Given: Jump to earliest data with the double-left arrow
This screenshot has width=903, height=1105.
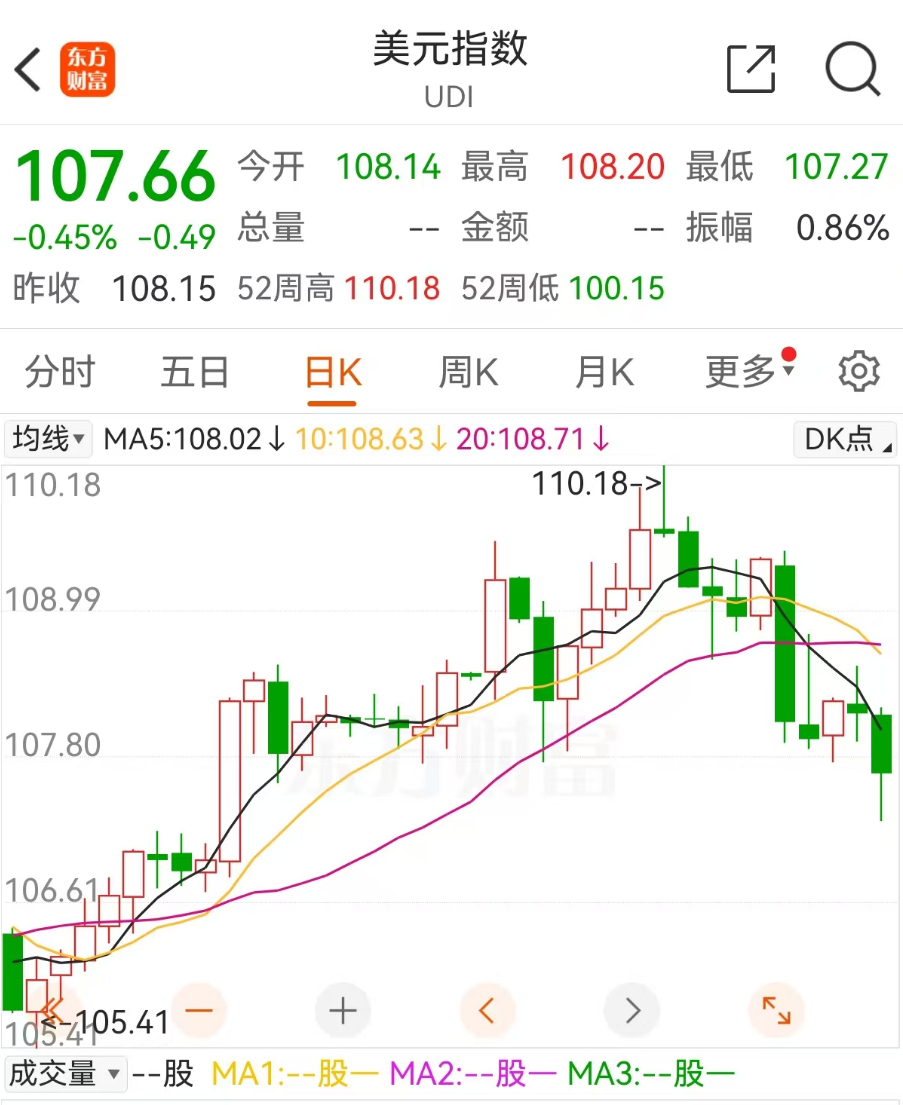Looking at the screenshot, I should point(55,1012).
